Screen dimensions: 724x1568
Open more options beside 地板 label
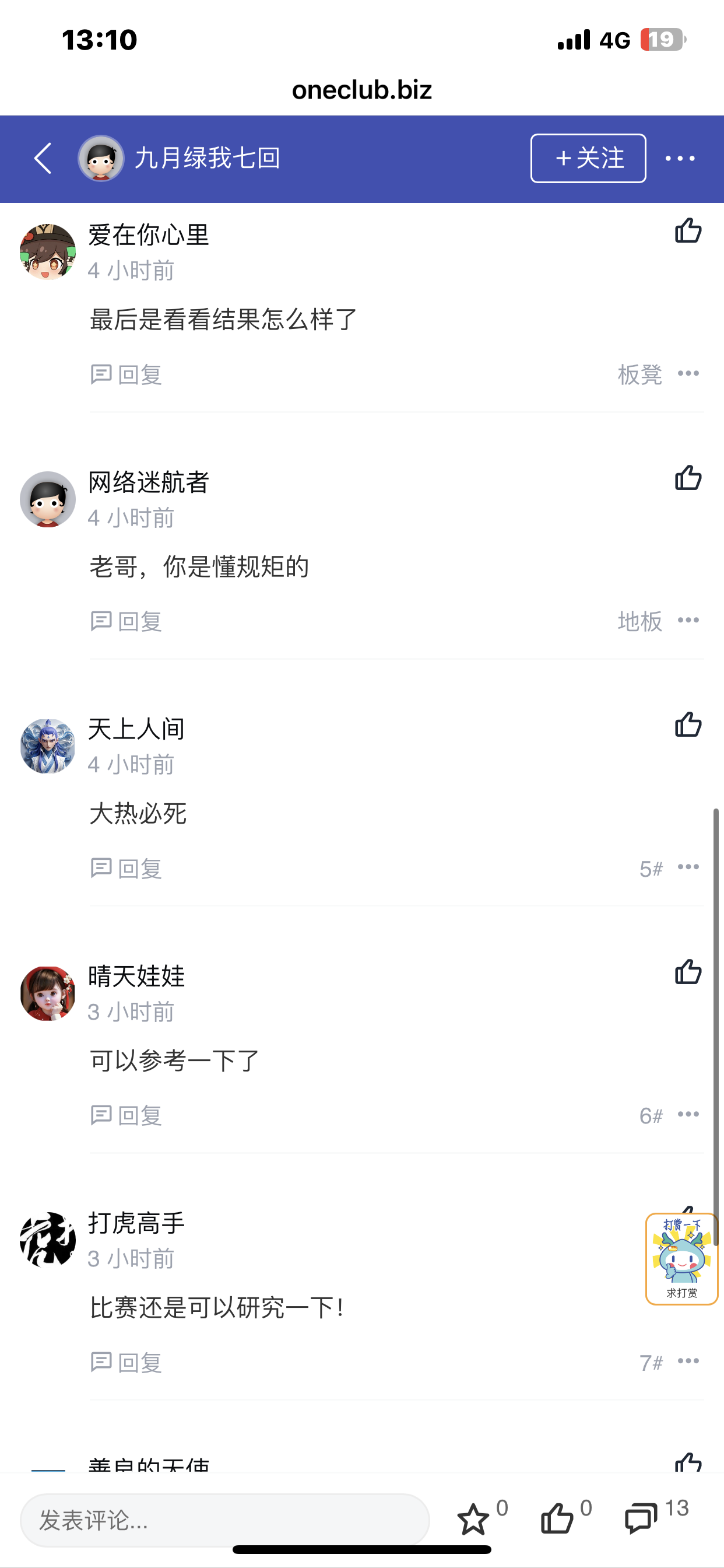click(688, 619)
